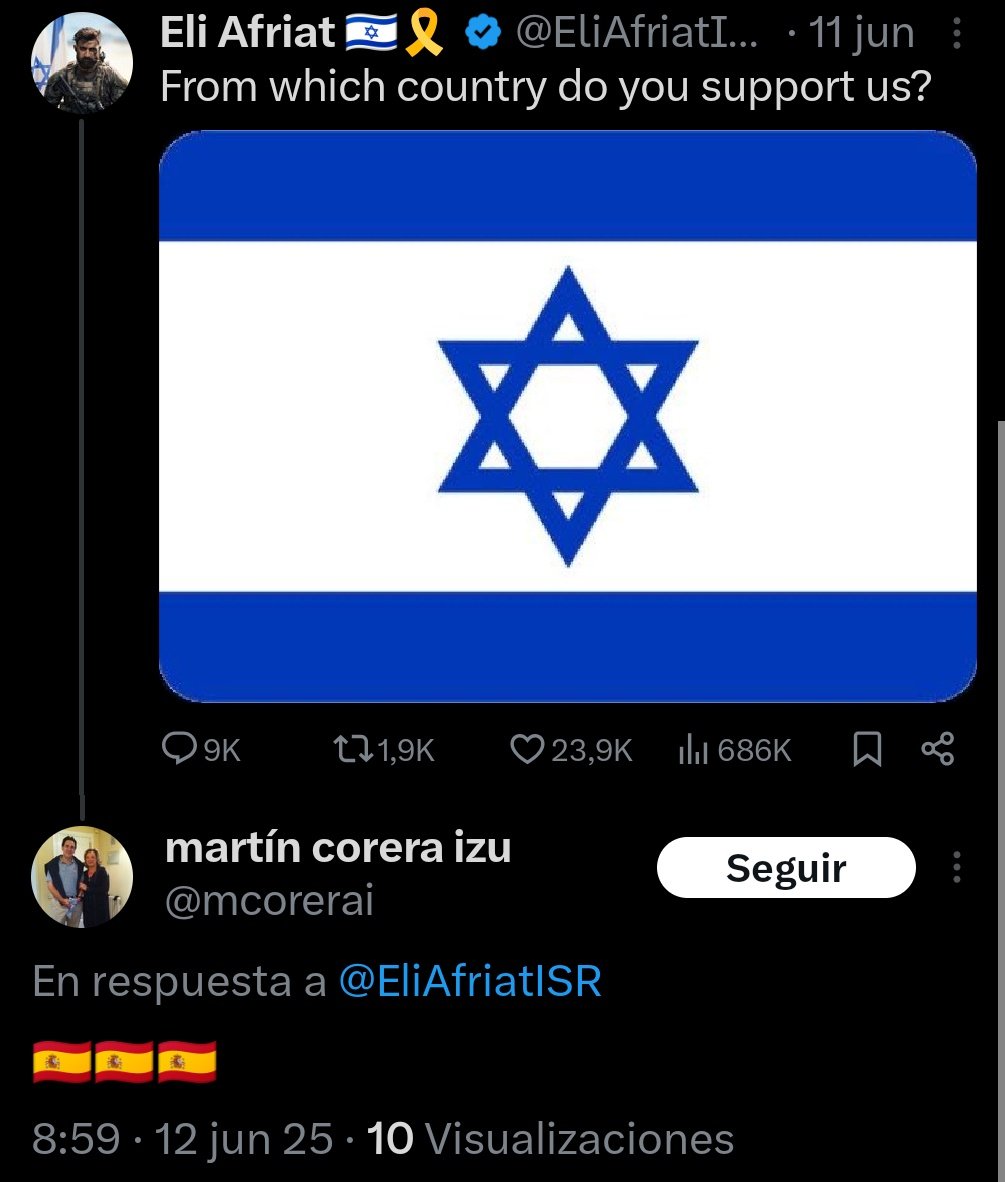
Task: Open overflow menu on martín corera izu's reply
Action: (956, 867)
